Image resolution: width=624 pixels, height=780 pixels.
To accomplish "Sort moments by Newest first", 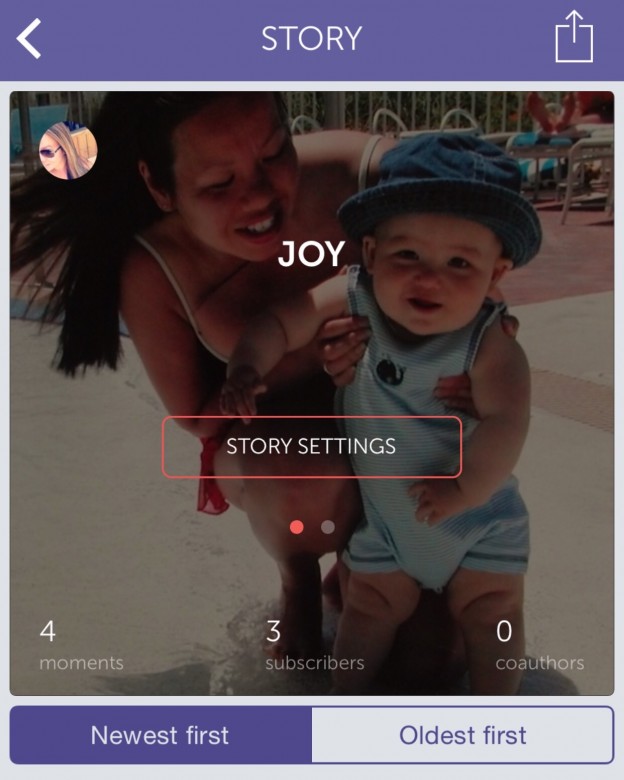I will pyautogui.click(x=160, y=736).
